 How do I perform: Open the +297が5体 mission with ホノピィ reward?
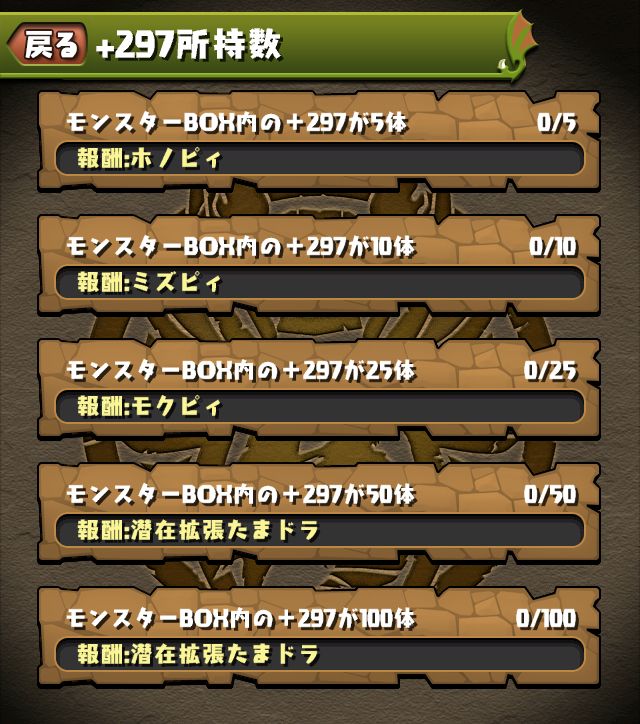[x=319, y=141]
